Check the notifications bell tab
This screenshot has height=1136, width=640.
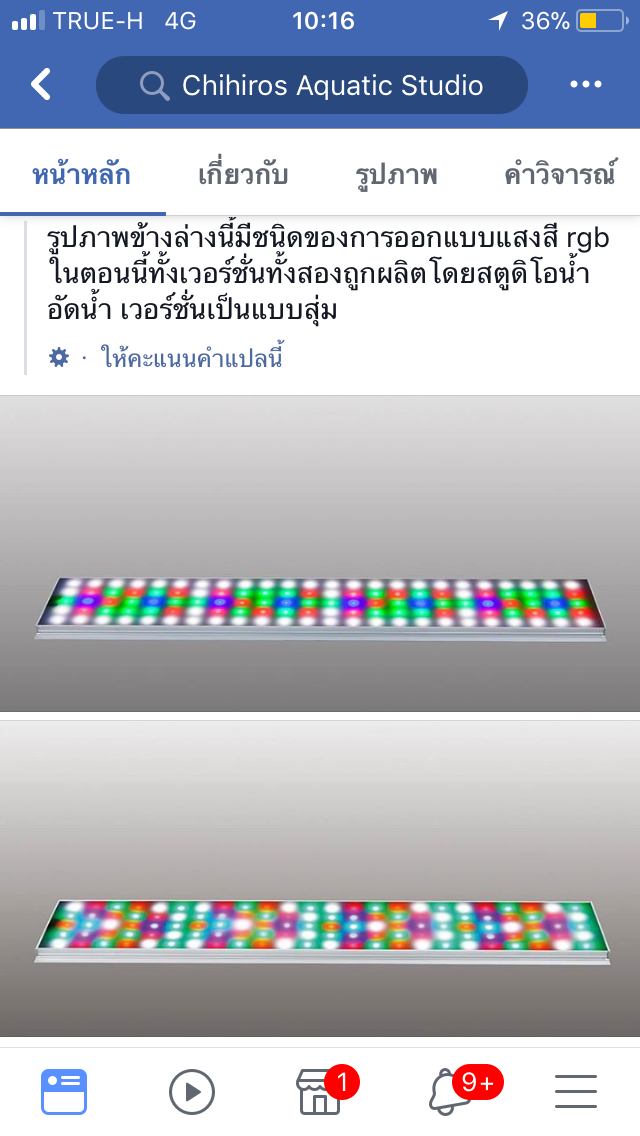click(x=448, y=1092)
